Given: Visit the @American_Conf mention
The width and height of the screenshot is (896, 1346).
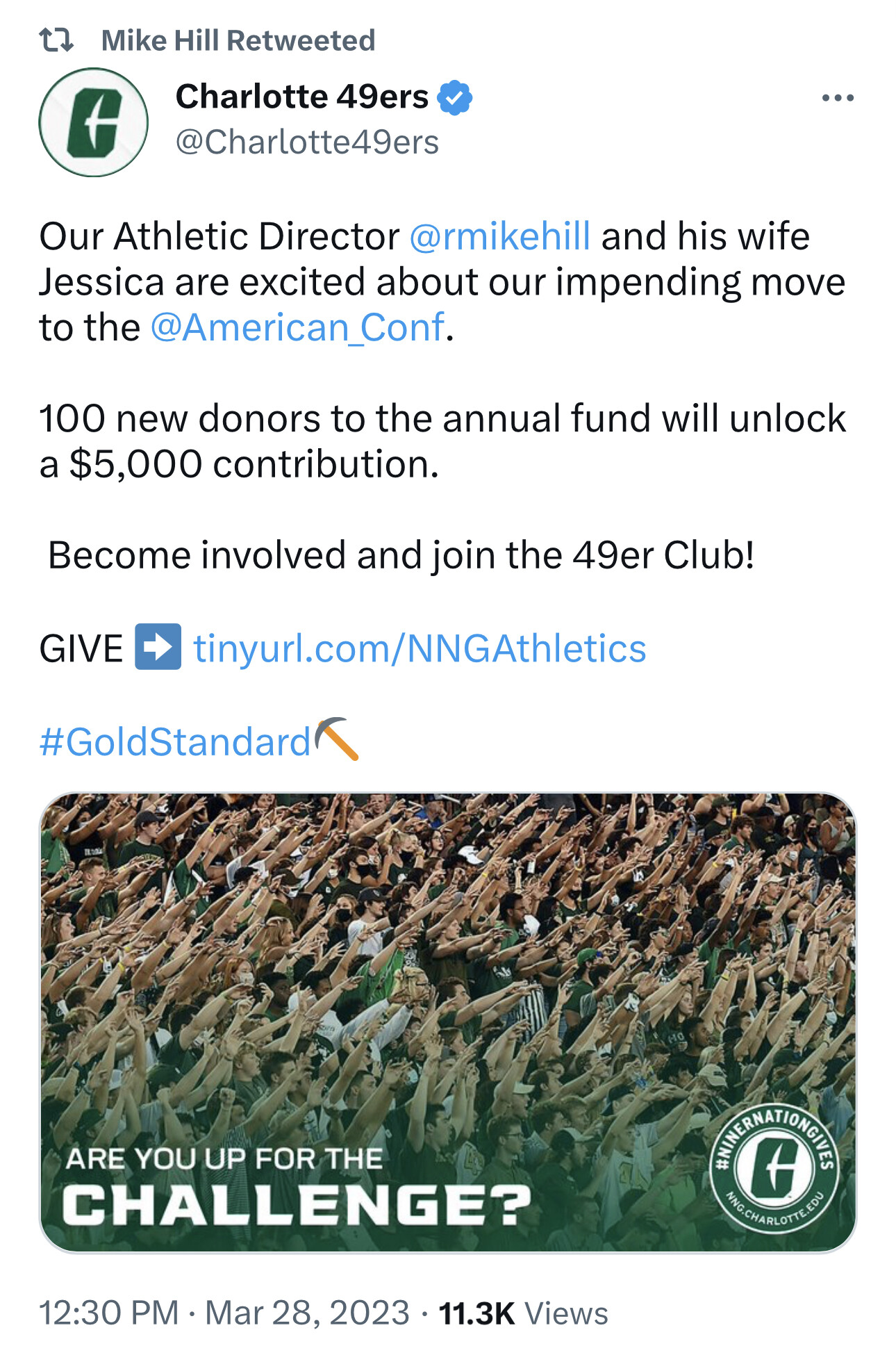Looking at the screenshot, I should click(x=297, y=327).
